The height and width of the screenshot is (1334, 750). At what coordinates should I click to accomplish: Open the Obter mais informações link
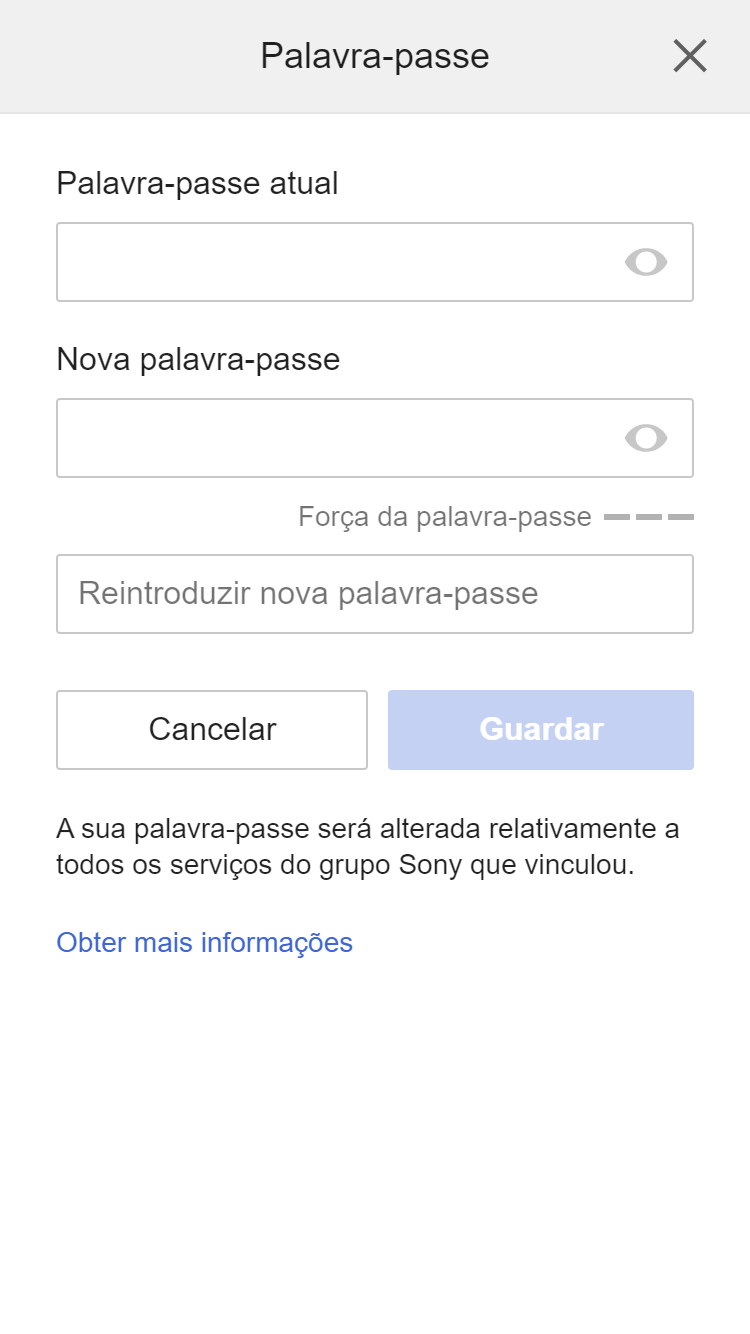click(204, 942)
